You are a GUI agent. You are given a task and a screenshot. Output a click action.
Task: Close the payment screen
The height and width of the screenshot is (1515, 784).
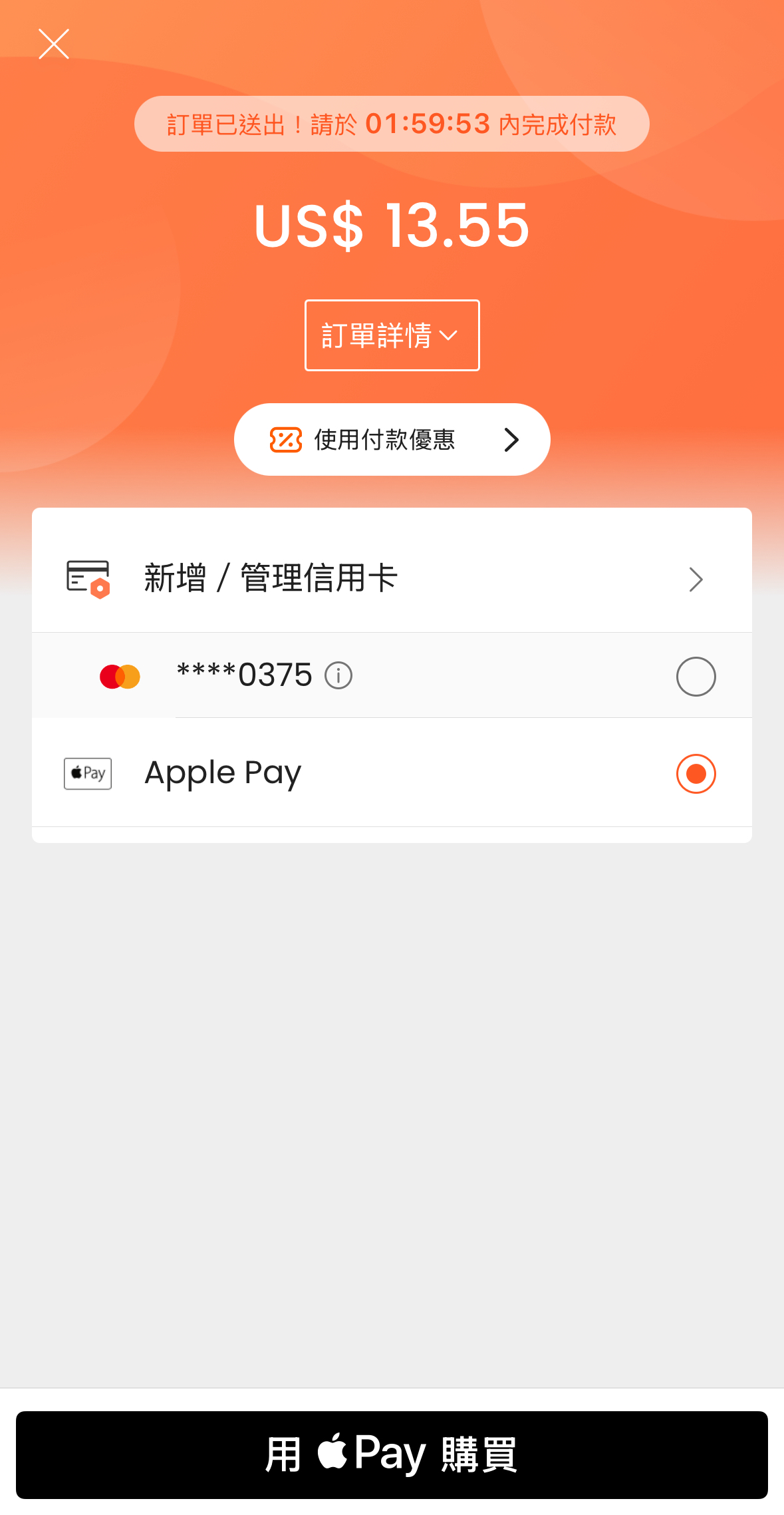click(x=54, y=44)
